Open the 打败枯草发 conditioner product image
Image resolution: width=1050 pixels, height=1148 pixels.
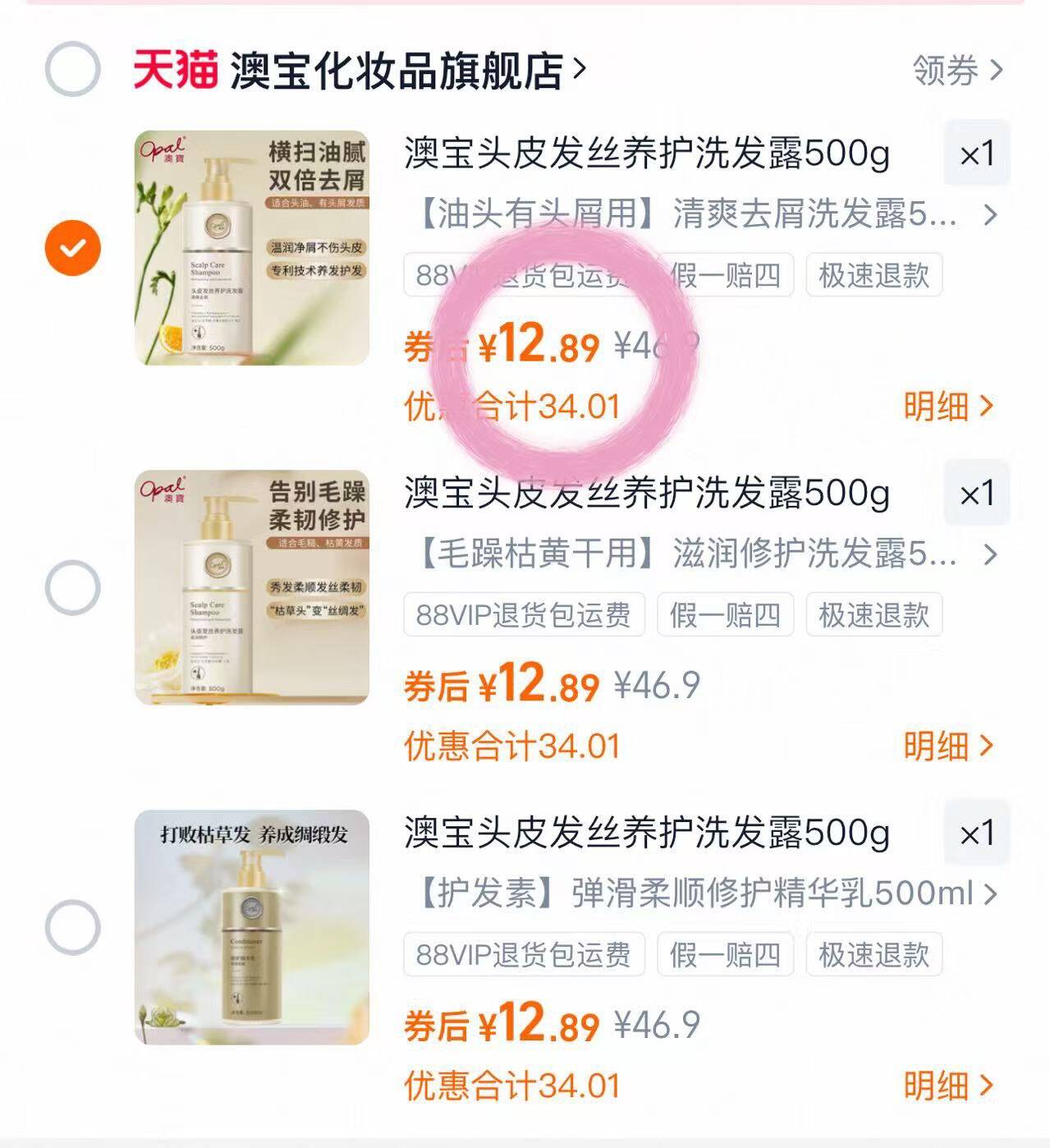[252, 927]
